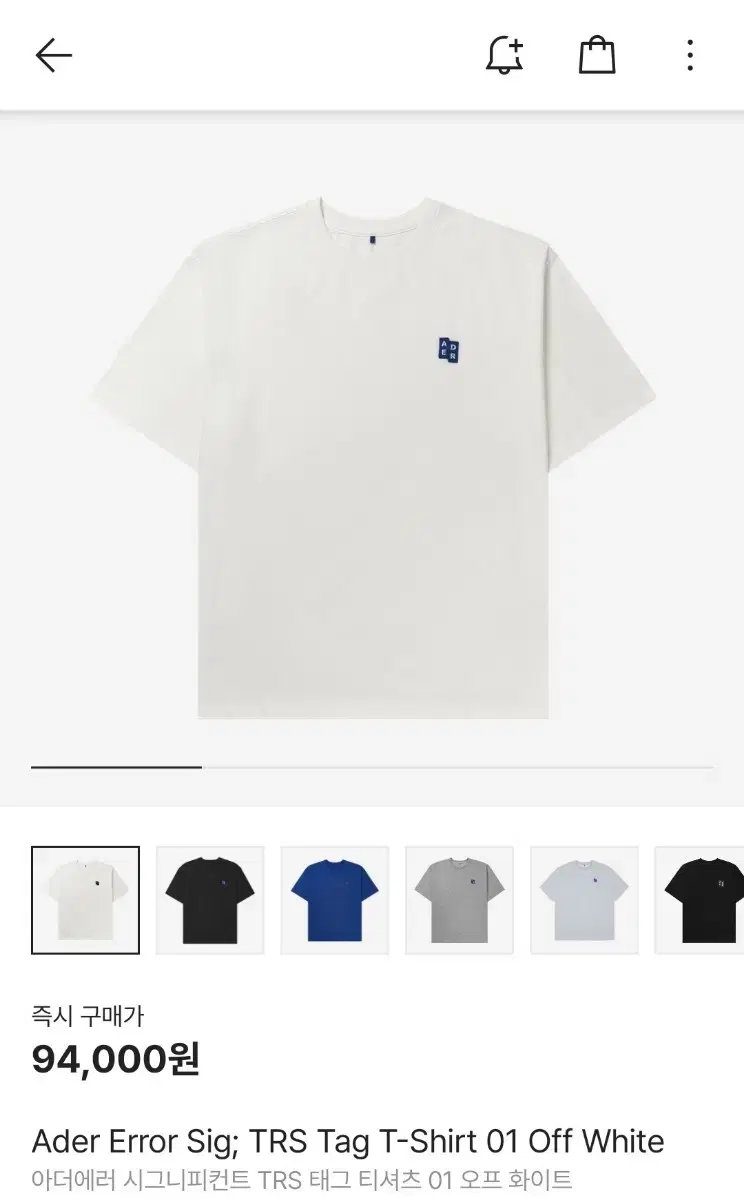The height and width of the screenshot is (1200, 744).
Task: View the light blue t-shirt thumbnail
Action: pos(584,900)
